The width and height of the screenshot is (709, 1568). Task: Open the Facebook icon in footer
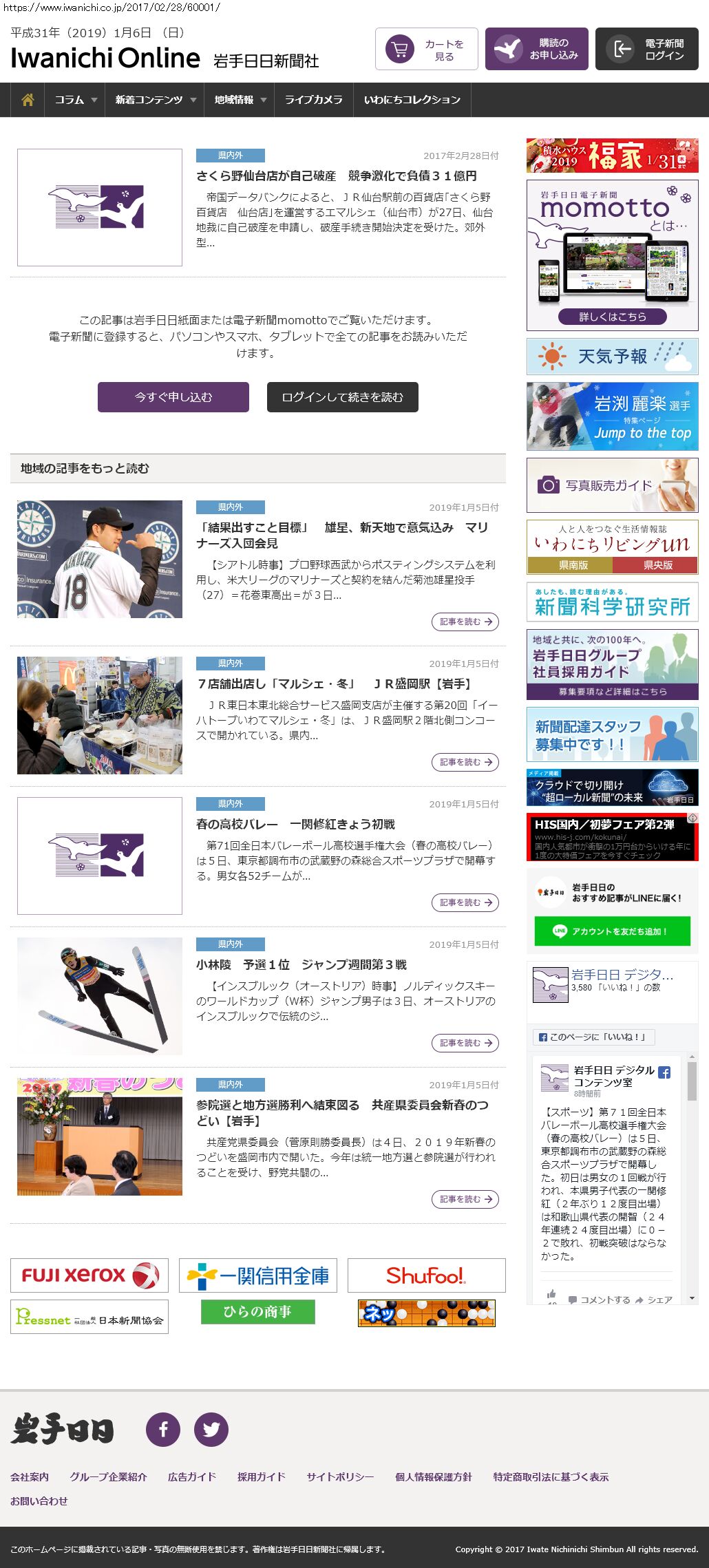pos(163,1429)
